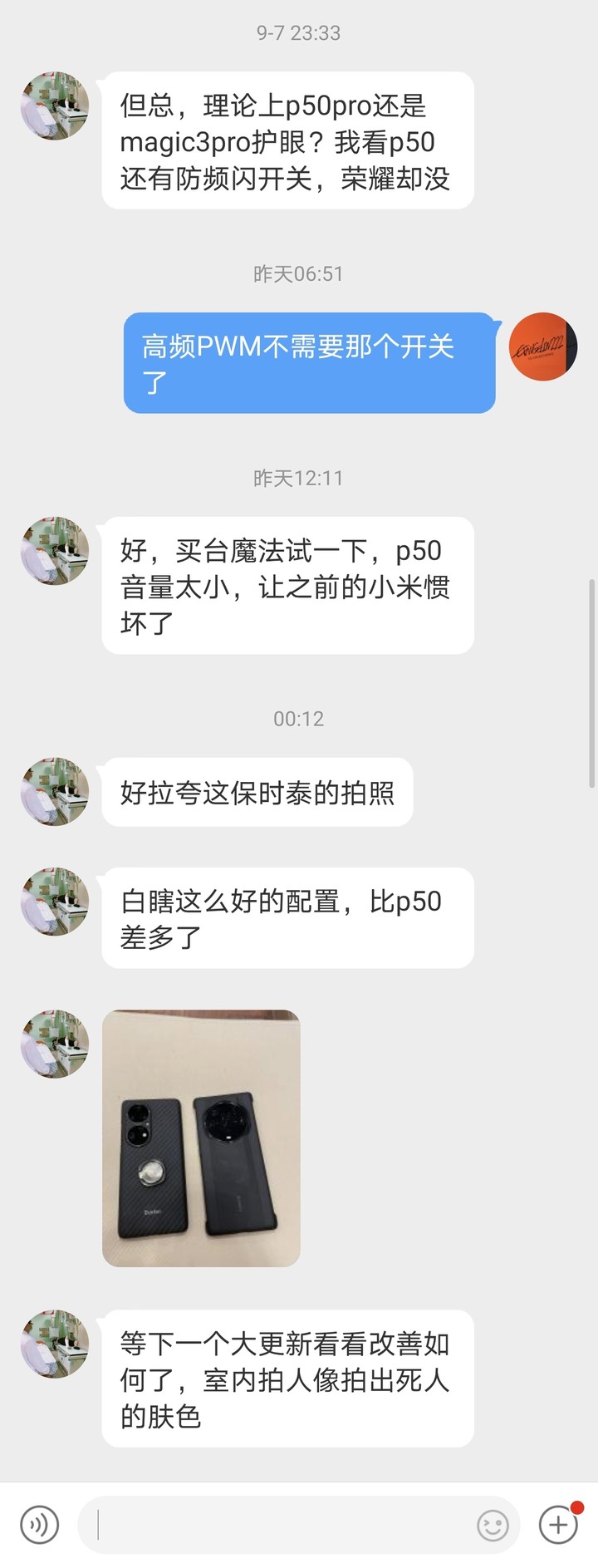Open your own orange profile avatar

click(x=542, y=347)
